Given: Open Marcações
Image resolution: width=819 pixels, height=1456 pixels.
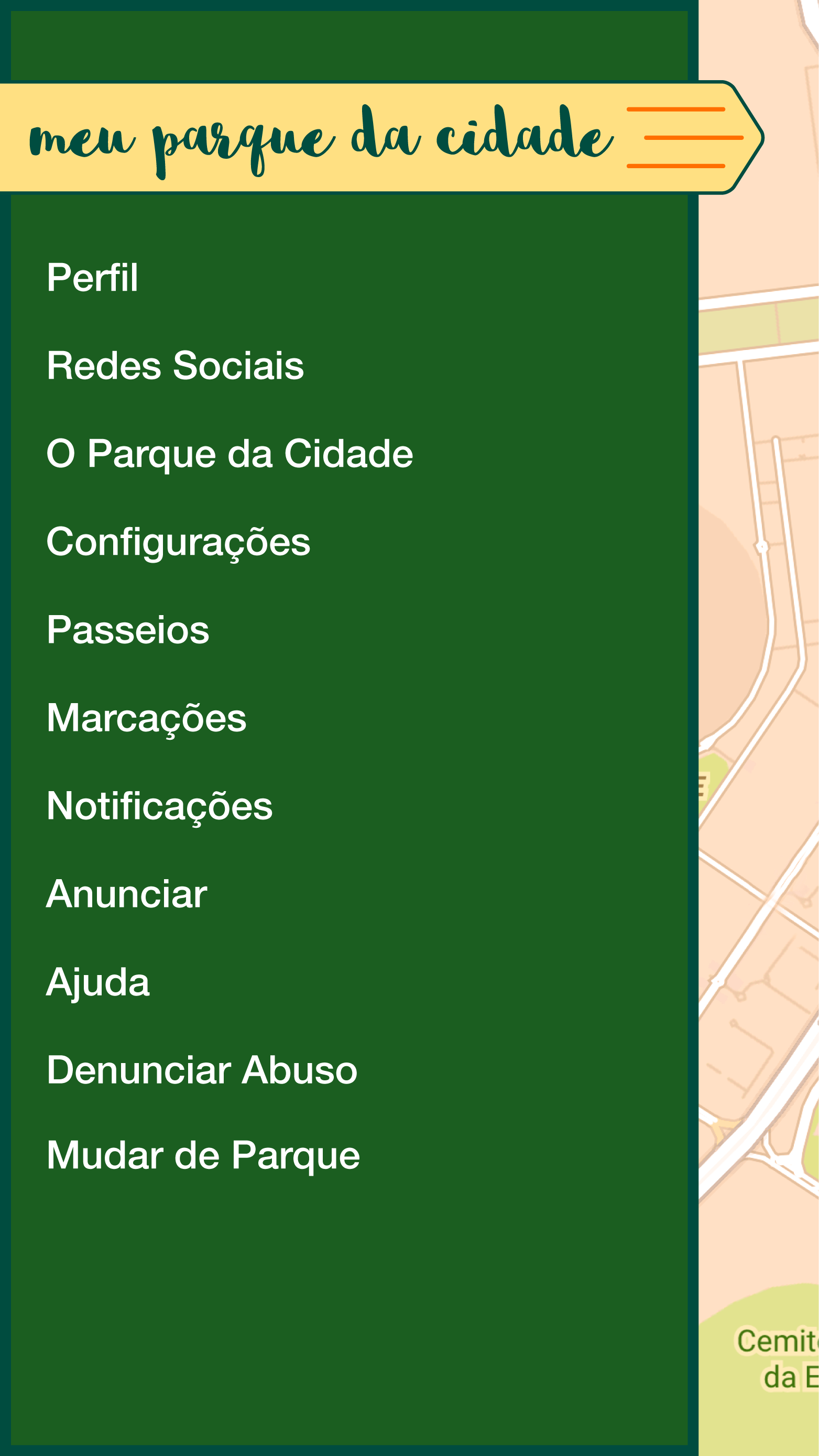Looking at the screenshot, I should 146,719.
